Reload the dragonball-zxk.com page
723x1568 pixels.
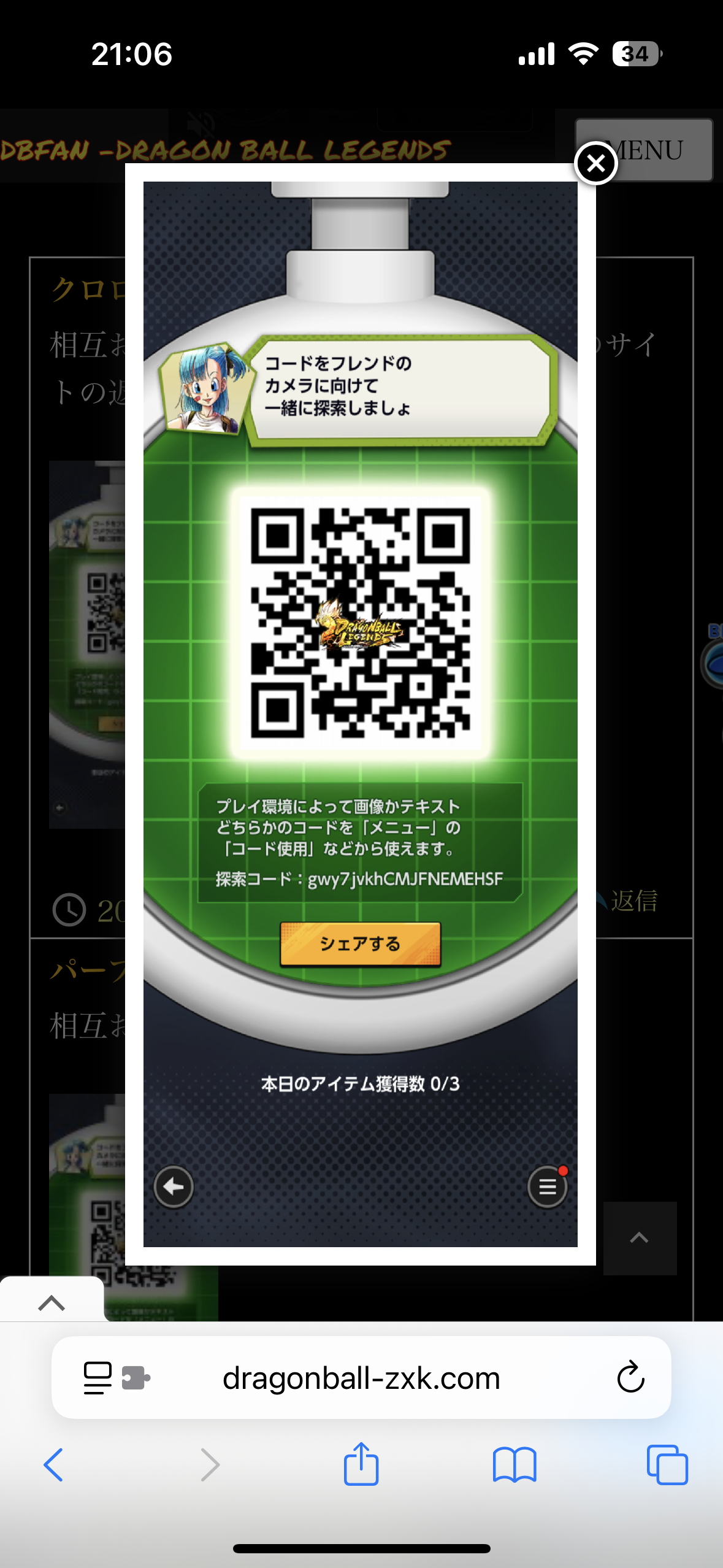coord(630,1377)
